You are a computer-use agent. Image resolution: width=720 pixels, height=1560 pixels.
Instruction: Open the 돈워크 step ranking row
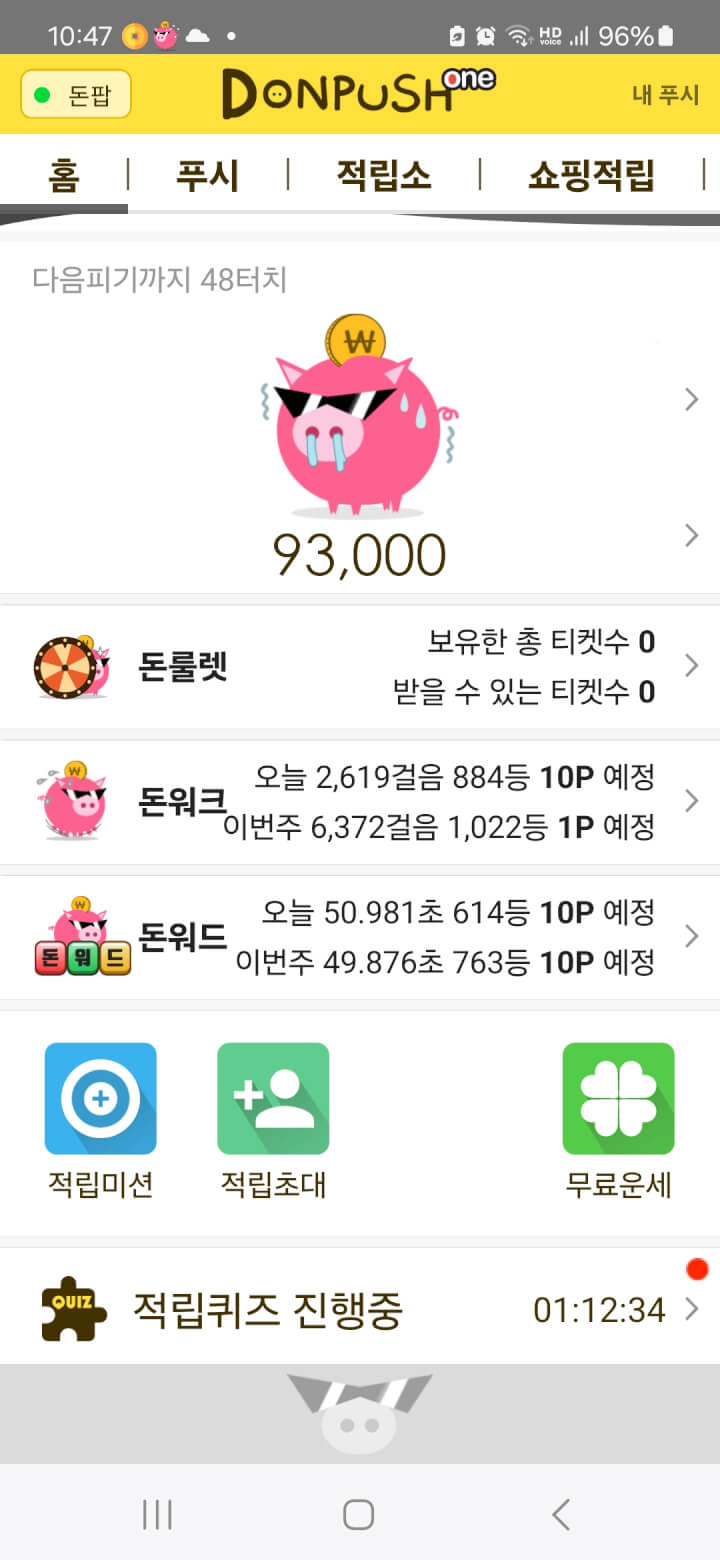coord(360,802)
